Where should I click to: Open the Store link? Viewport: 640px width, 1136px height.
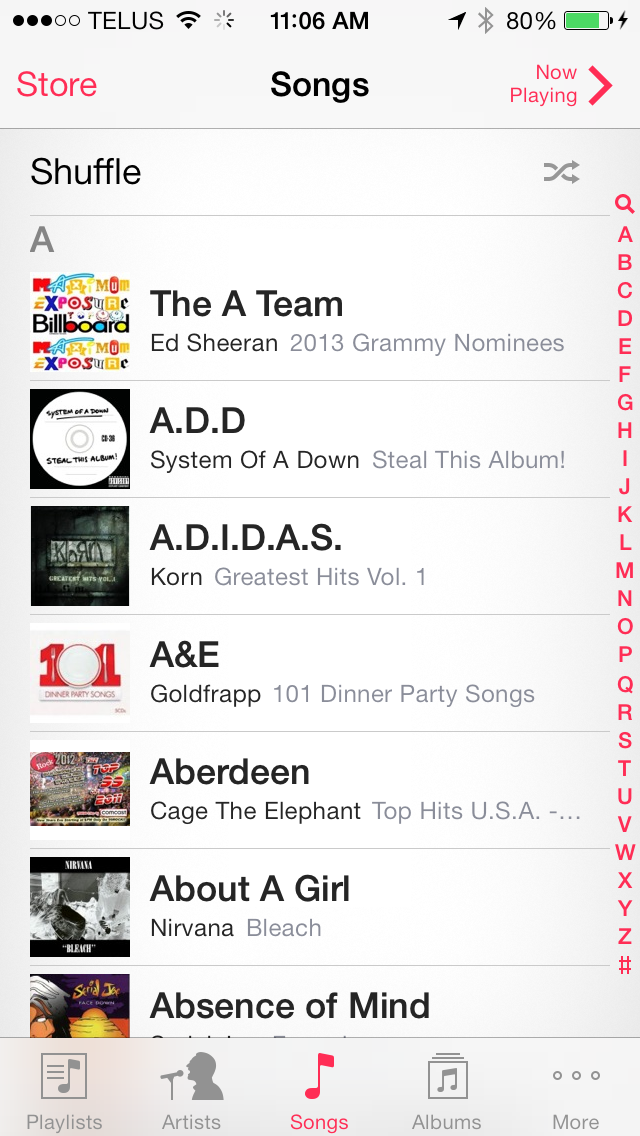click(57, 85)
